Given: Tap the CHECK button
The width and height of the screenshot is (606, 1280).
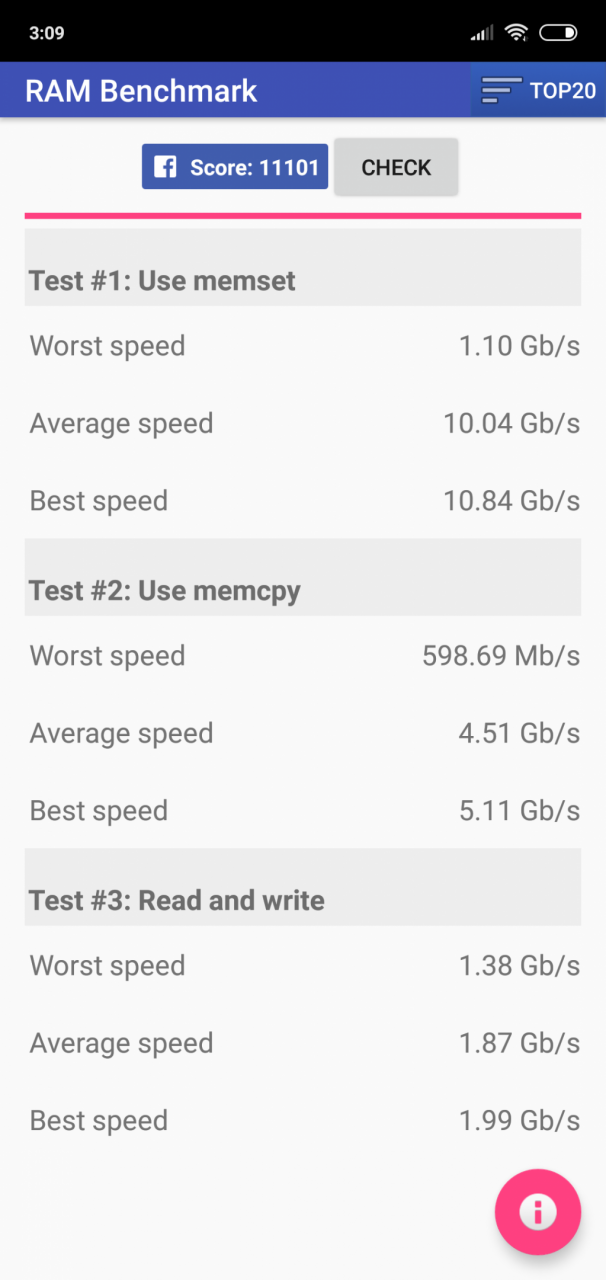Looking at the screenshot, I should [x=396, y=167].
